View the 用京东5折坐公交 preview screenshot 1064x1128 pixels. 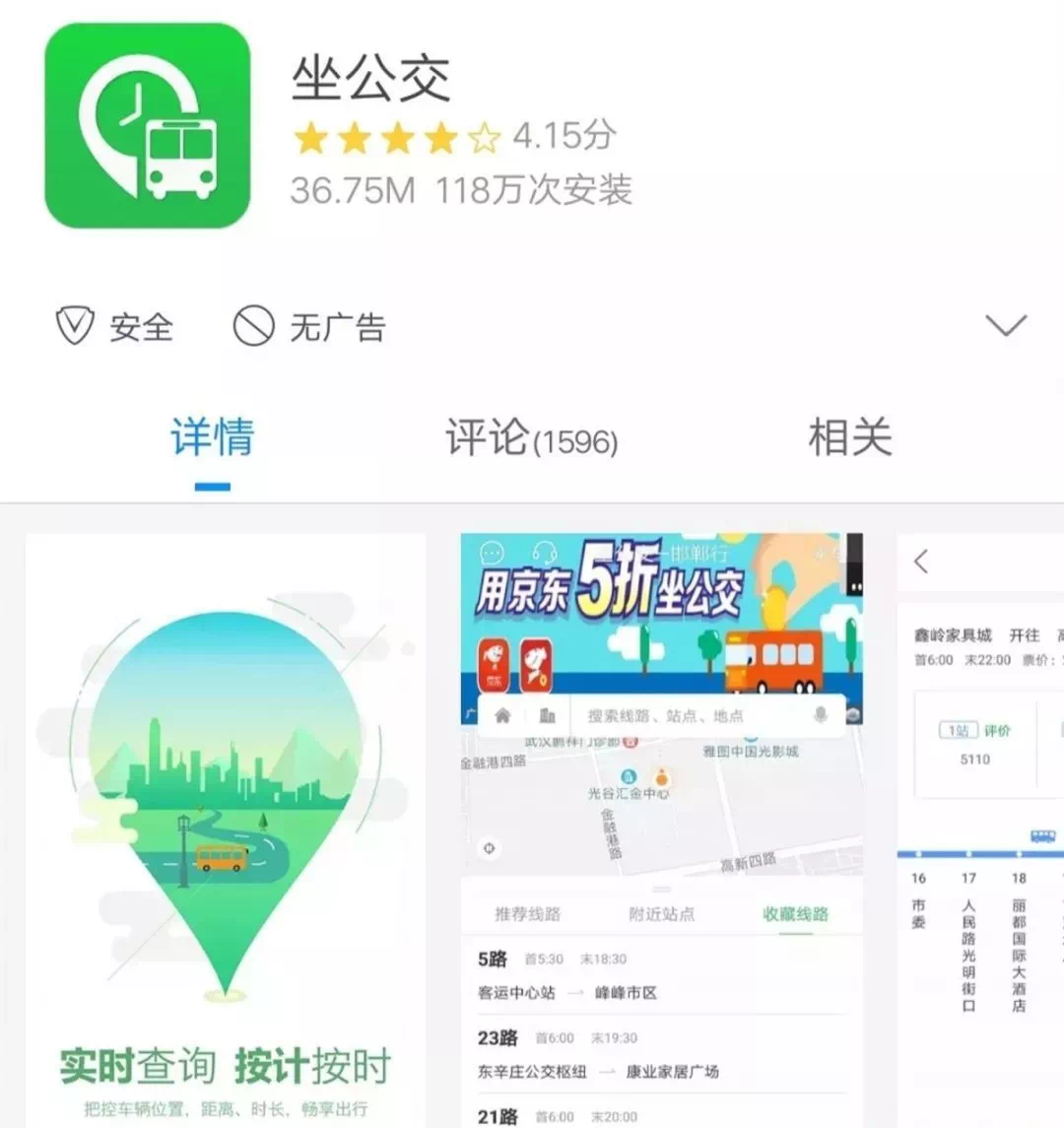pos(661,829)
